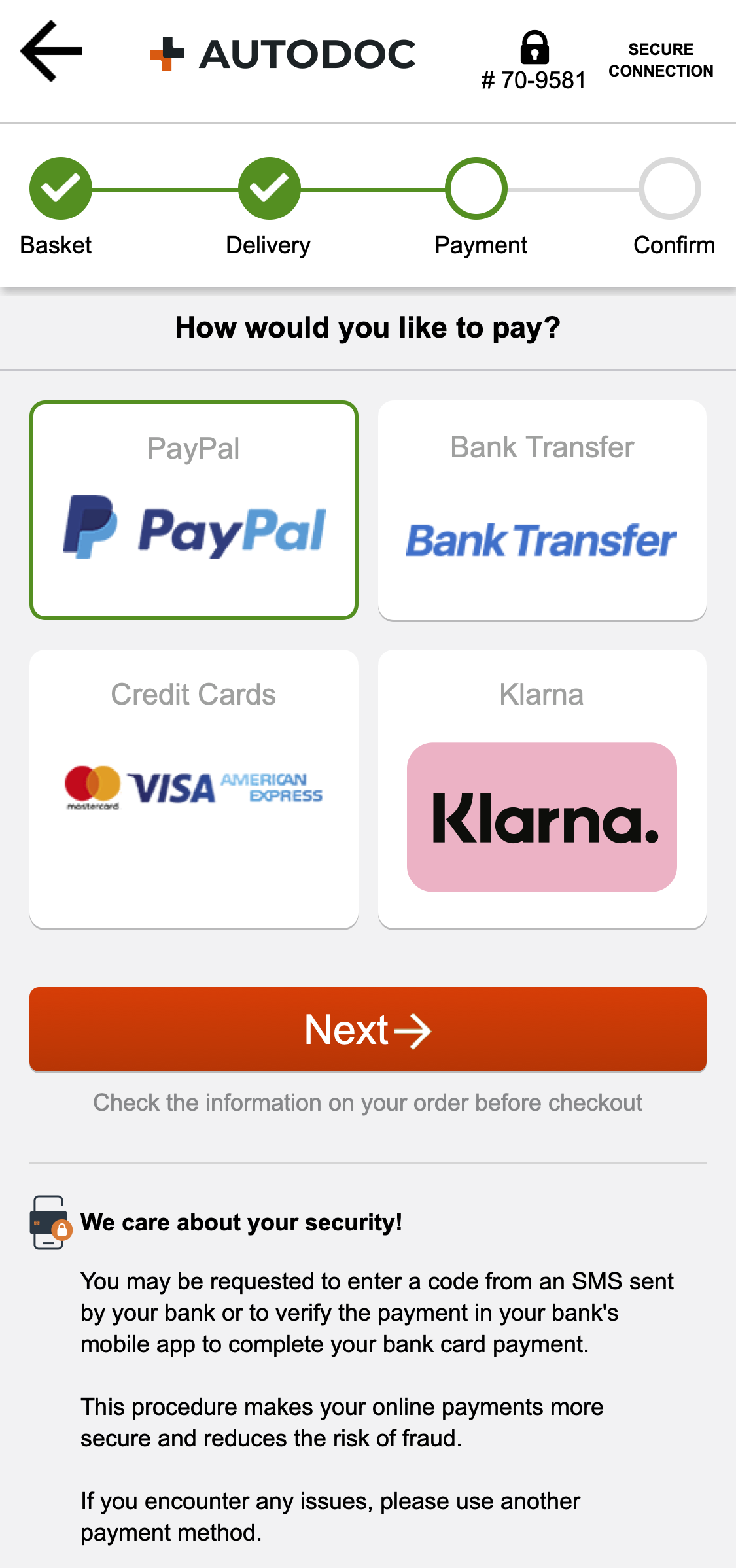Select the Bank Transfer payment option
The width and height of the screenshot is (736, 1568).
(542, 511)
